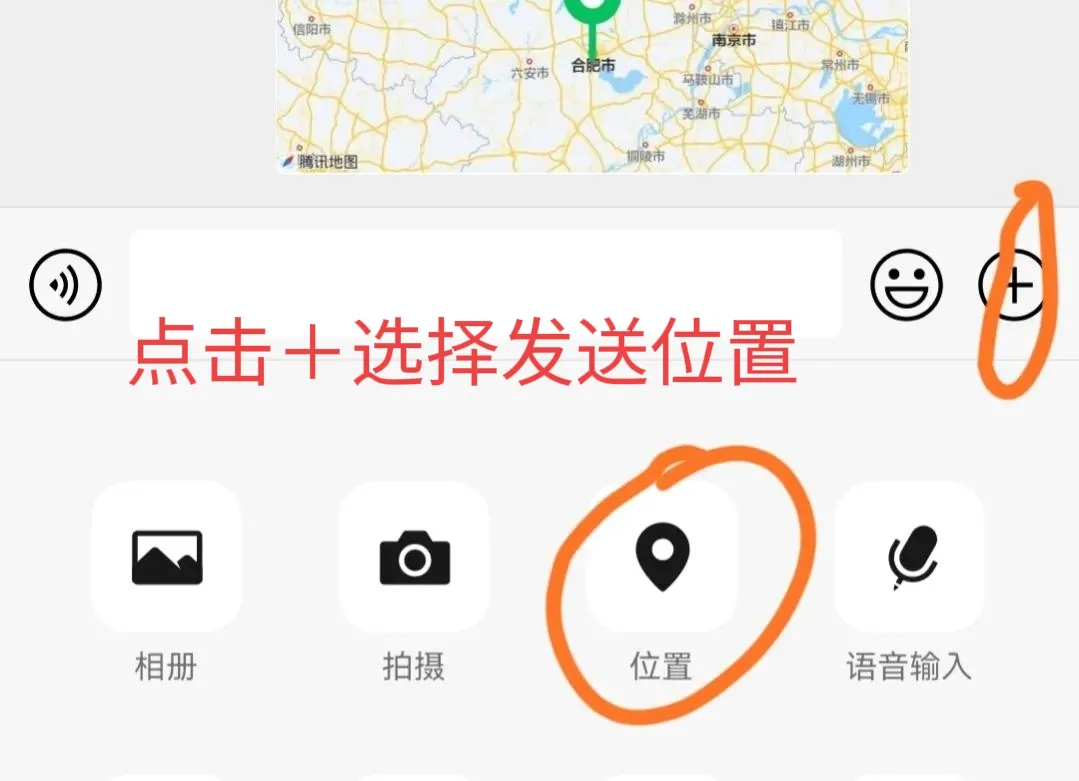The image size is (1079, 781).
Task: Open 相册 to pick a photo
Action: pos(166,557)
